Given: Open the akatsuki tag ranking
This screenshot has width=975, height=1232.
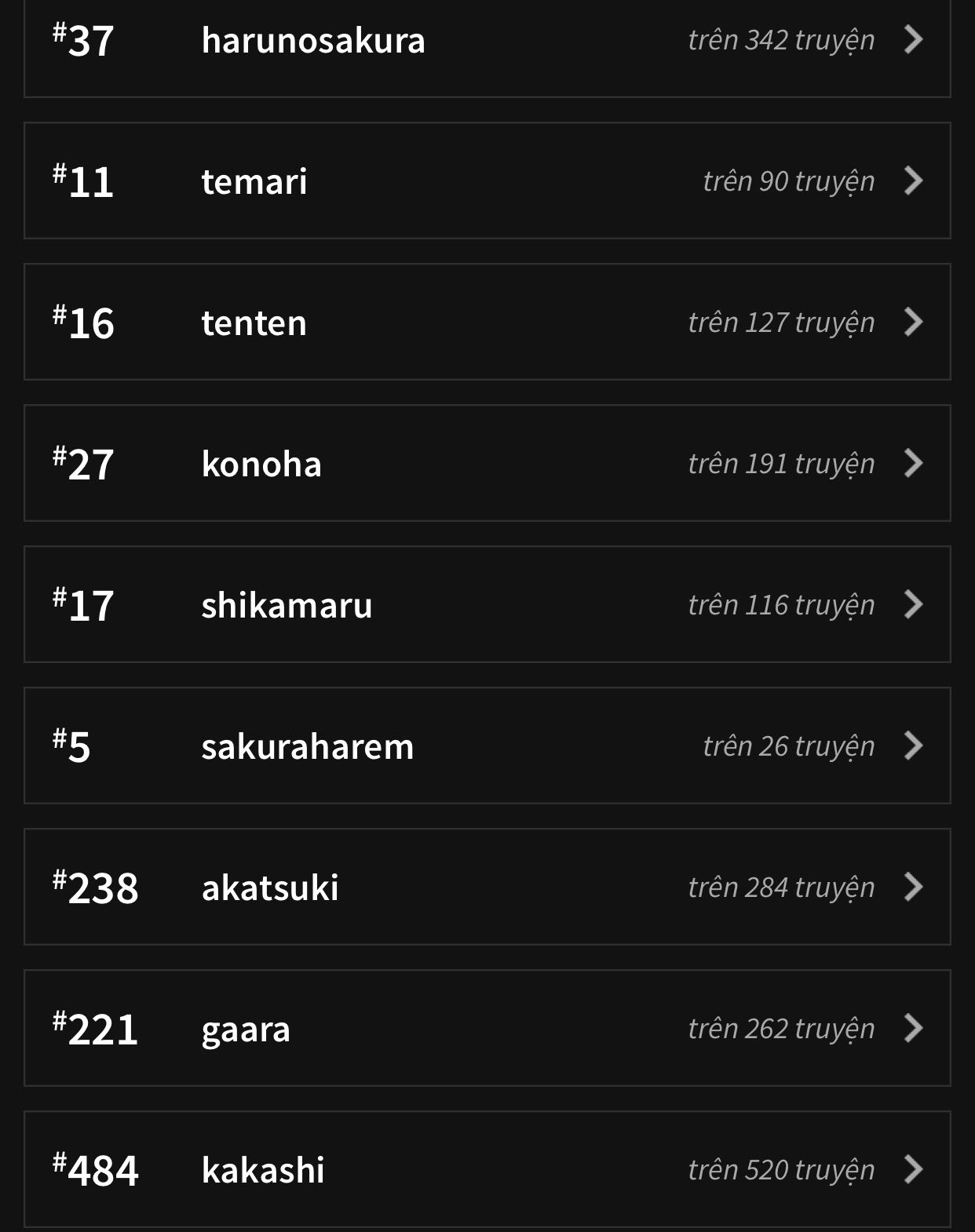Looking at the screenshot, I should pyautogui.click(x=487, y=888).
